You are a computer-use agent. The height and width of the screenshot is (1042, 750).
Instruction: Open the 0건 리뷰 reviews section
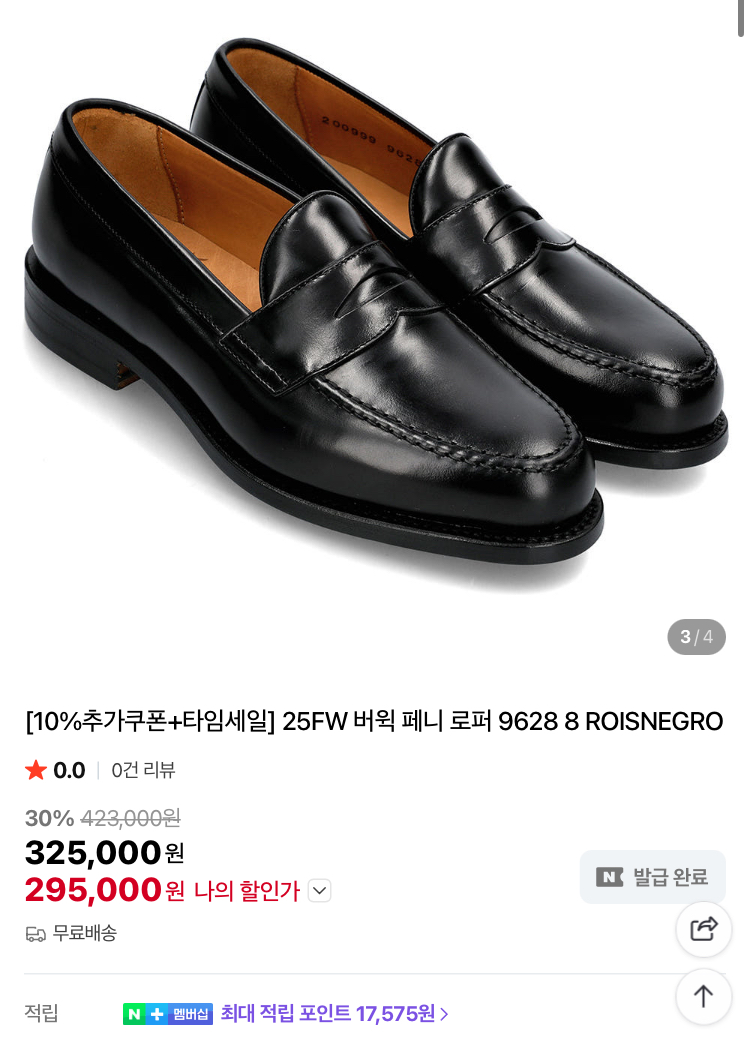143,770
